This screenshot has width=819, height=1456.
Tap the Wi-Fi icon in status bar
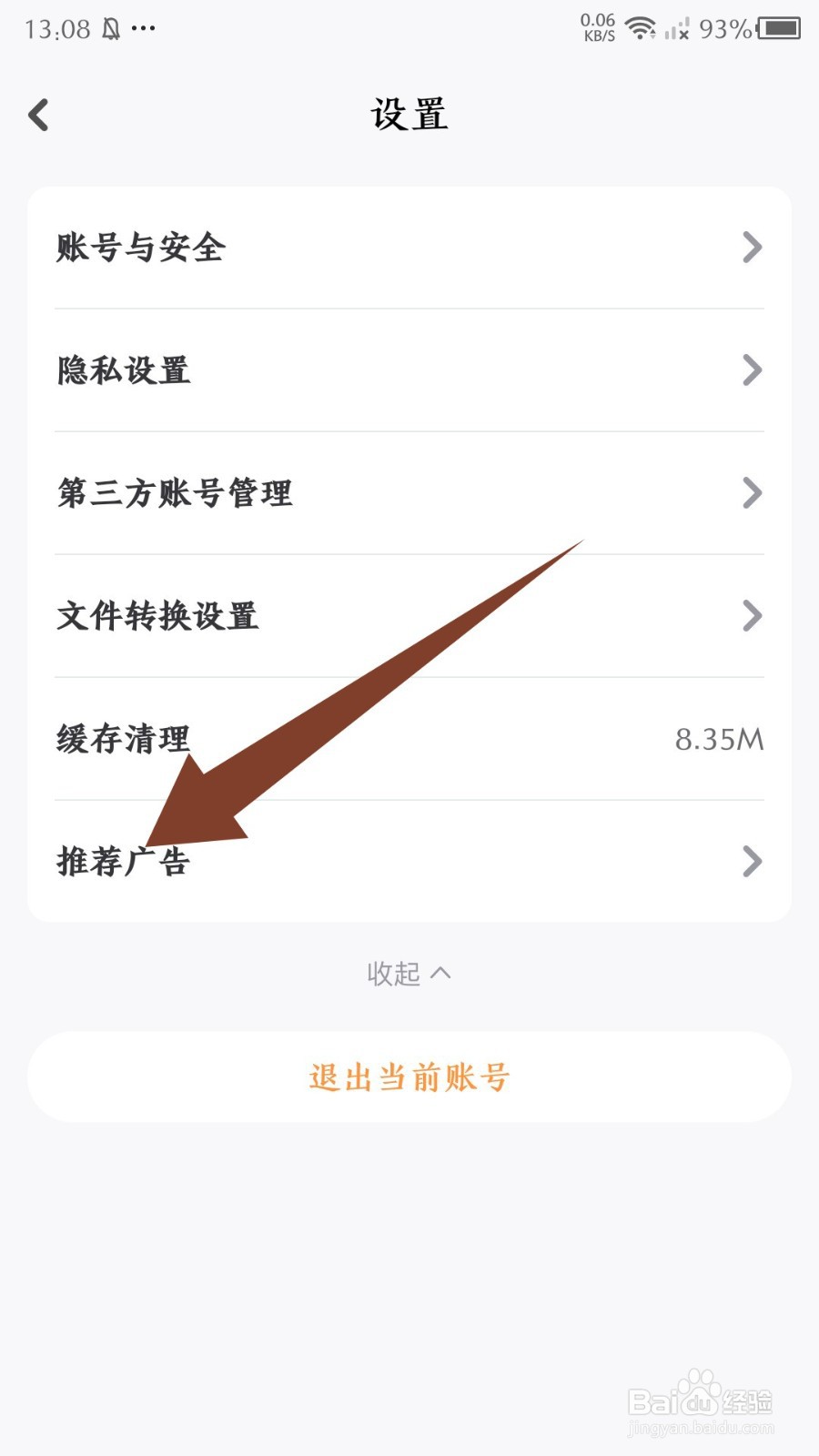point(642,27)
